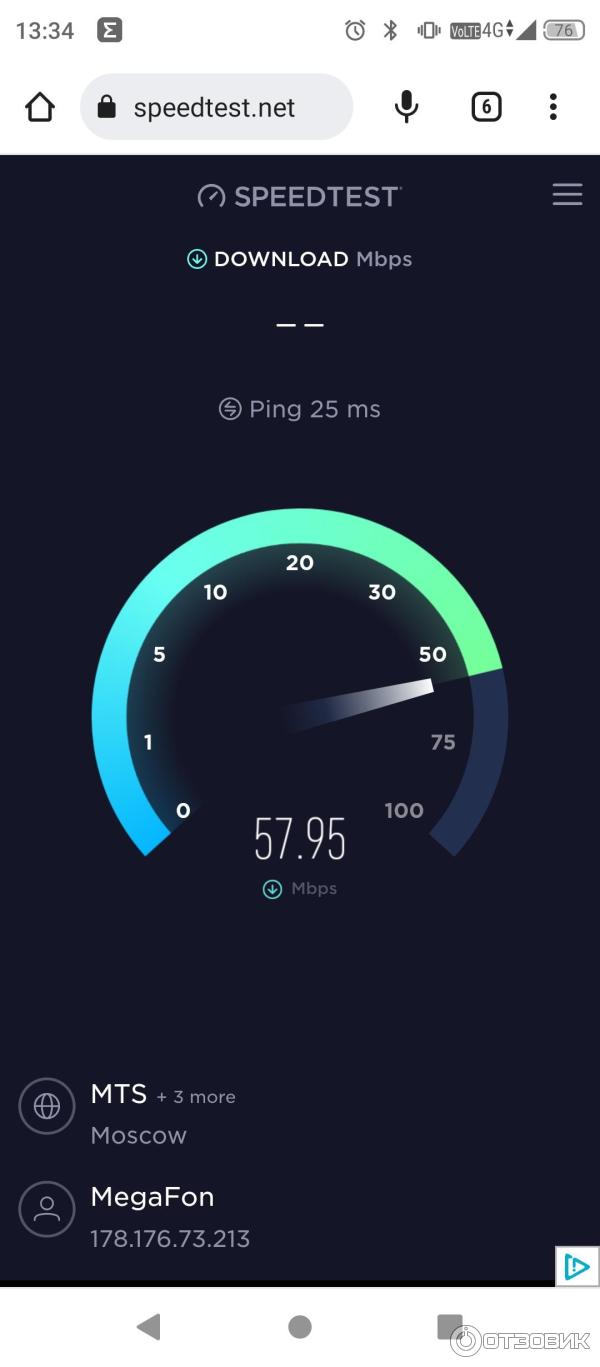Open the browser three-dot overflow menu

click(x=553, y=107)
